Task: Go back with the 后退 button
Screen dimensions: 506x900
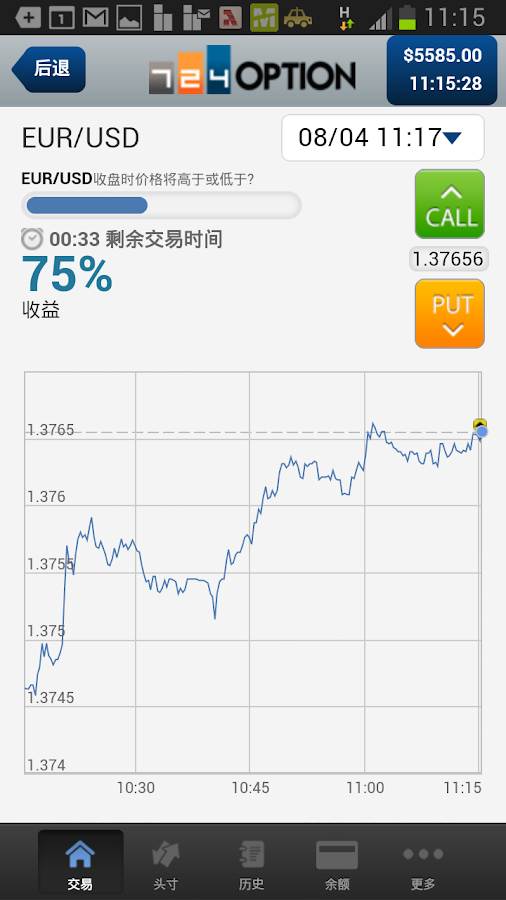Action: [x=49, y=69]
